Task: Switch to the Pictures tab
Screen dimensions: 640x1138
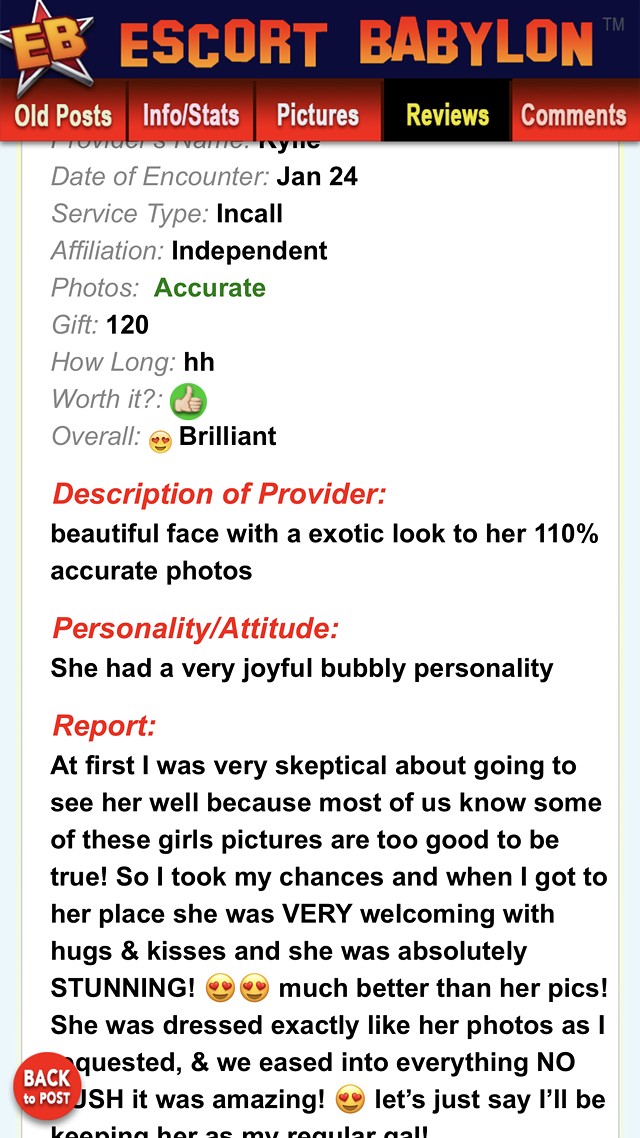Action: point(318,115)
